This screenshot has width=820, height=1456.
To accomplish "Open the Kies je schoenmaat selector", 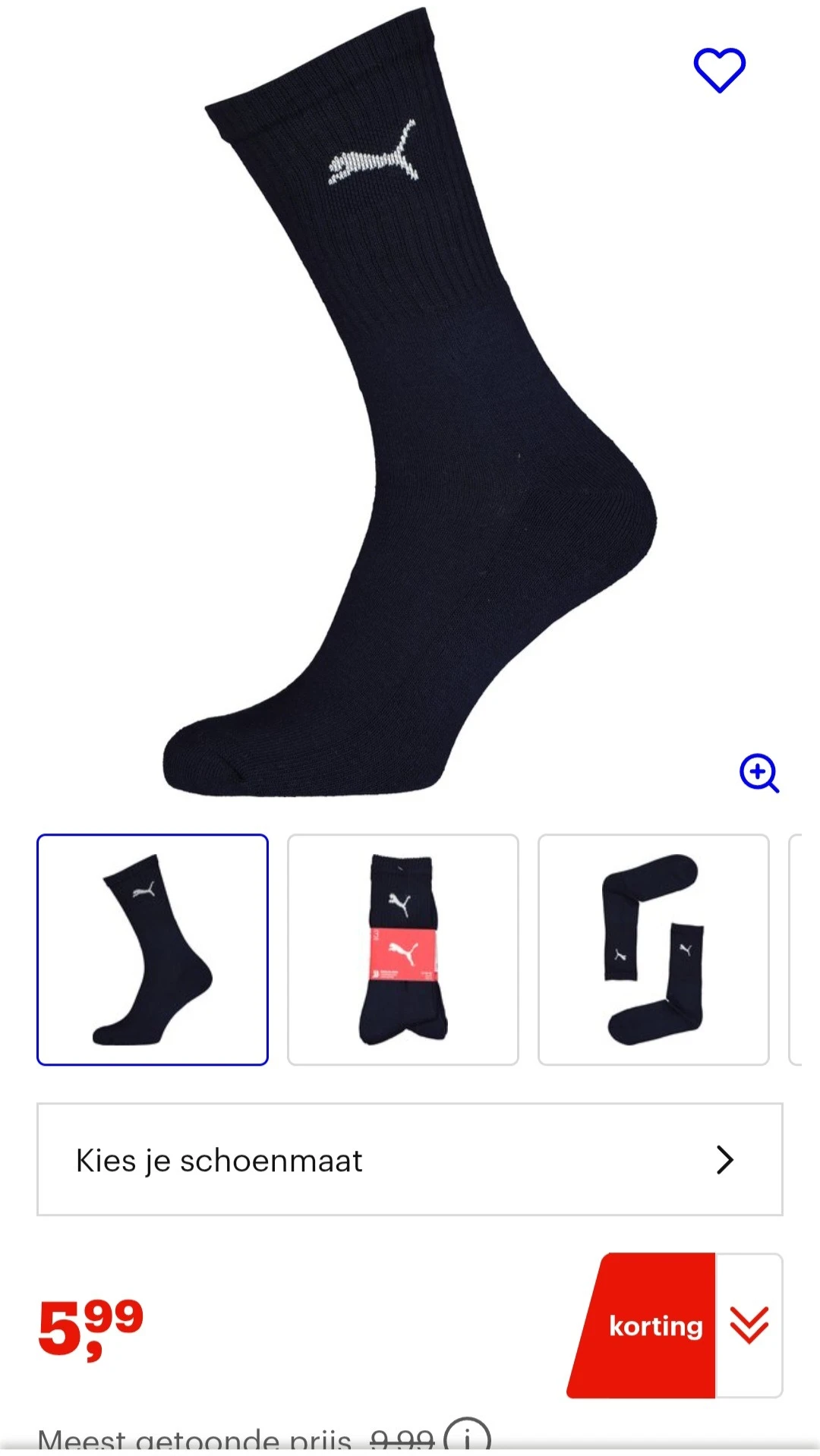I will (x=410, y=1159).
